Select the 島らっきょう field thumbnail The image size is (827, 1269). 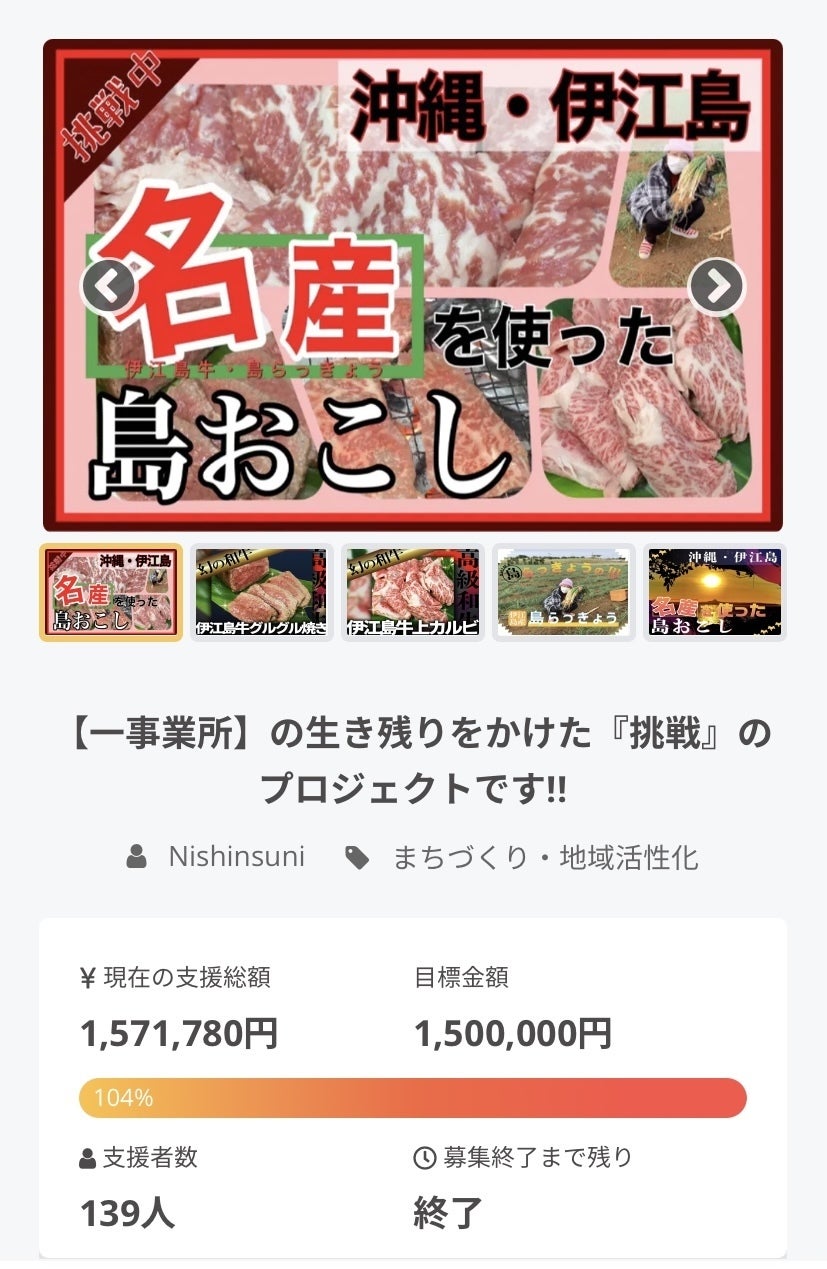565,592
